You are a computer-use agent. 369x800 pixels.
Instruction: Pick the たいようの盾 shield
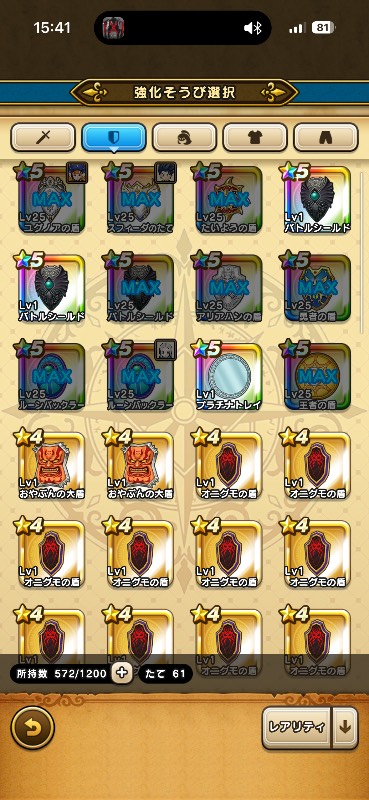tap(229, 199)
